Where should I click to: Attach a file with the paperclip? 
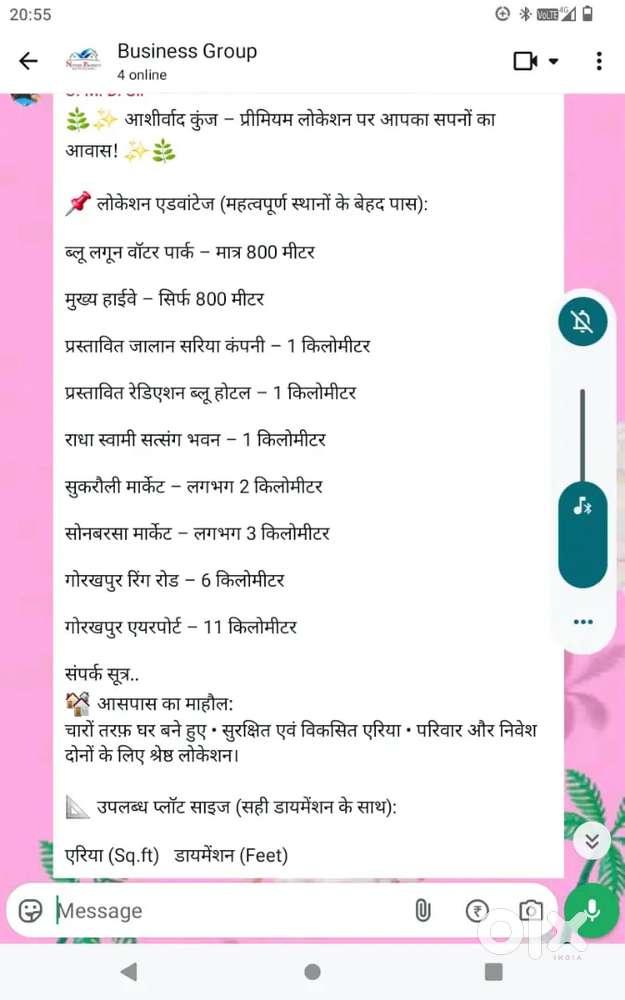[x=423, y=910]
